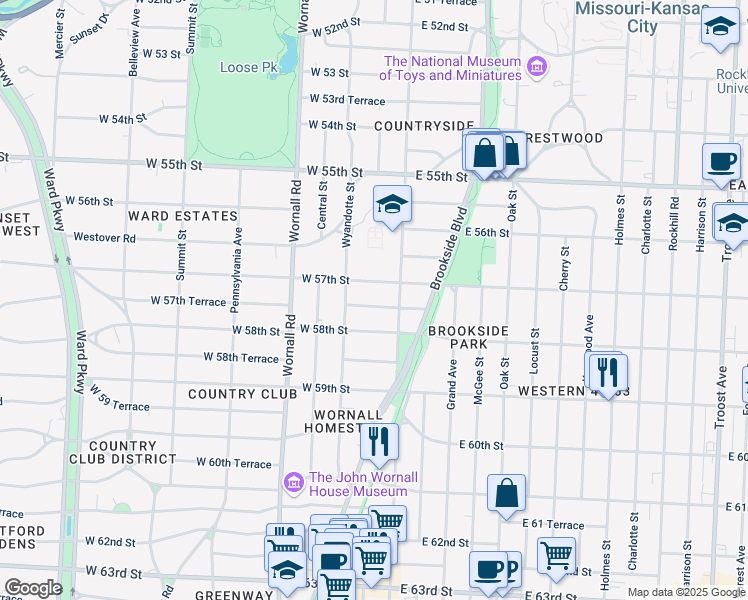Select the restaurant marker near Holmes St
748x600 pixels.
point(607,372)
